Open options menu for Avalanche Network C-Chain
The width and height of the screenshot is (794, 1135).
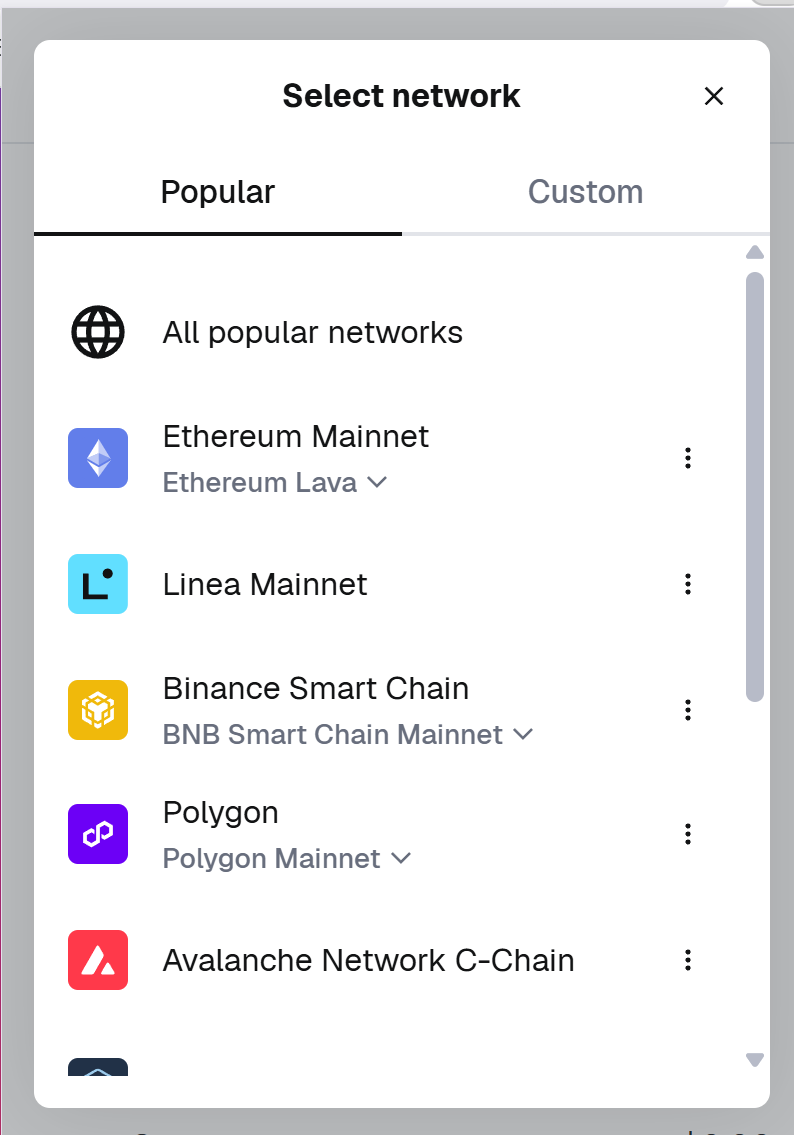[x=687, y=961]
